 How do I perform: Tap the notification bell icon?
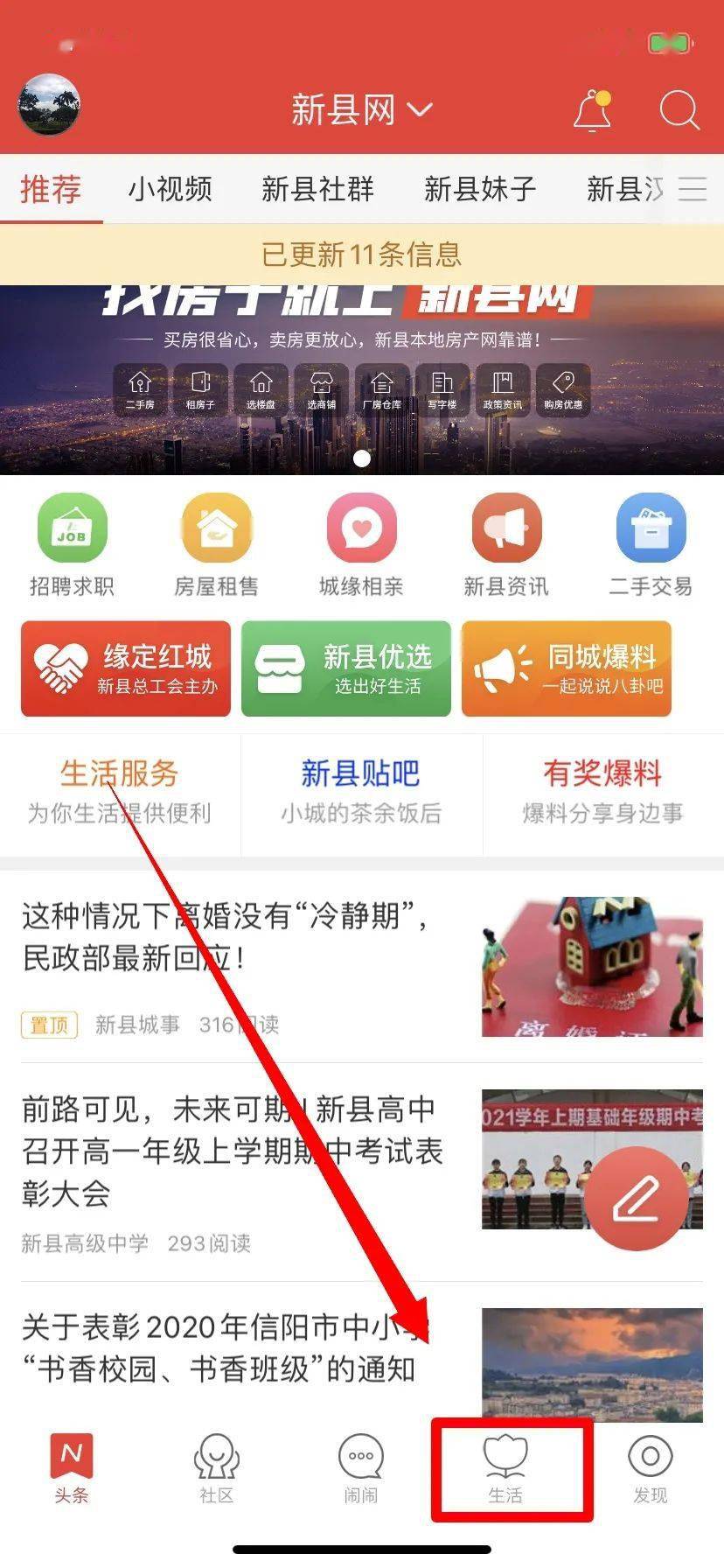[591, 109]
